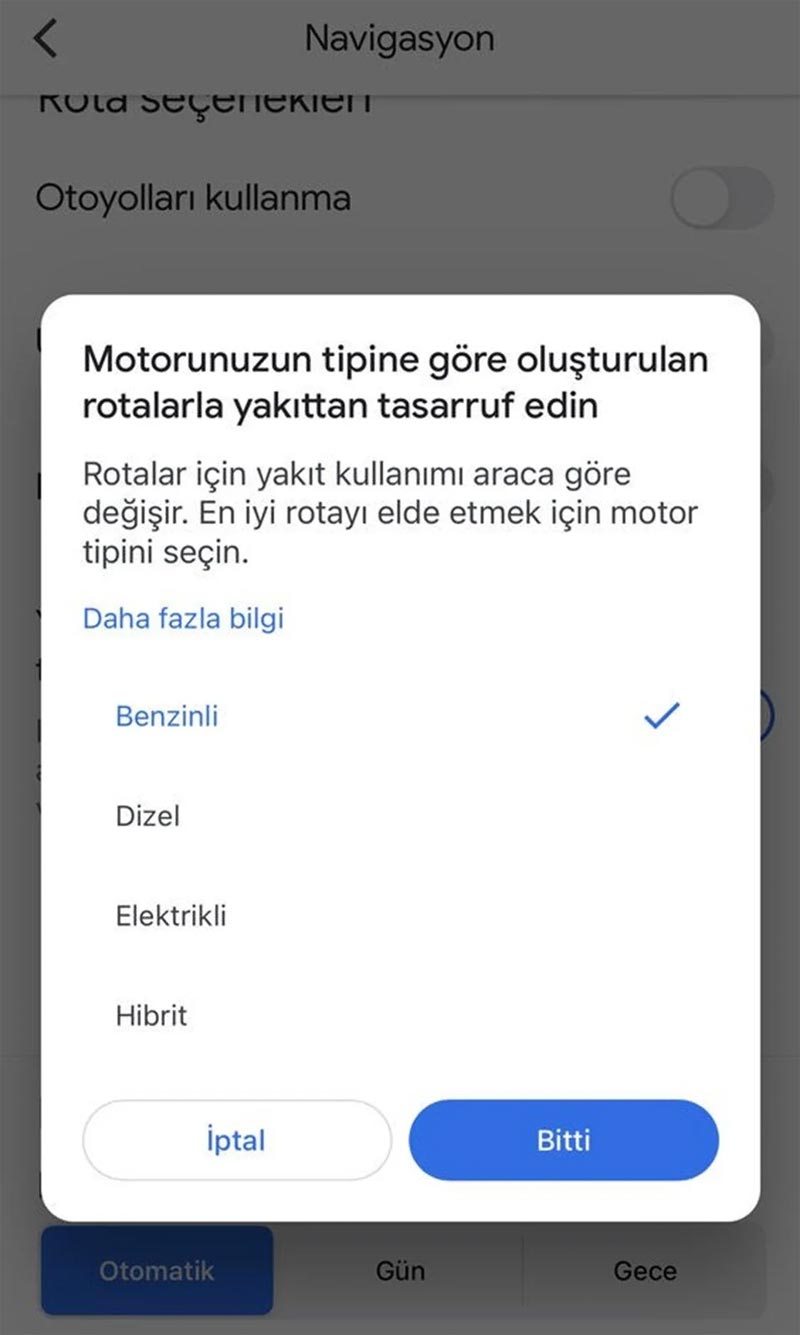The height and width of the screenshot is (1335, 800).
Task: Cancel the dialog with İptal
Action: pyautogui.click(x=236, y=1140)
